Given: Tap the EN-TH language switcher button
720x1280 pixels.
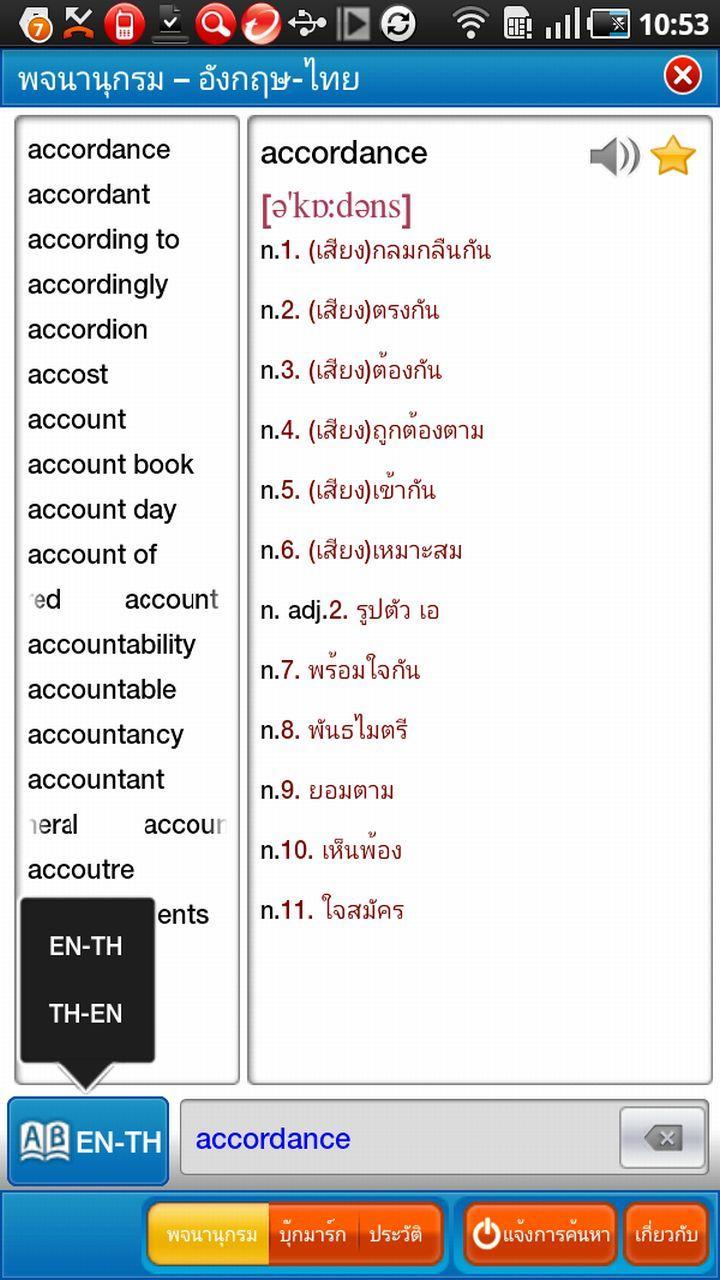Looking at the screenshot, I should 89,1141.
